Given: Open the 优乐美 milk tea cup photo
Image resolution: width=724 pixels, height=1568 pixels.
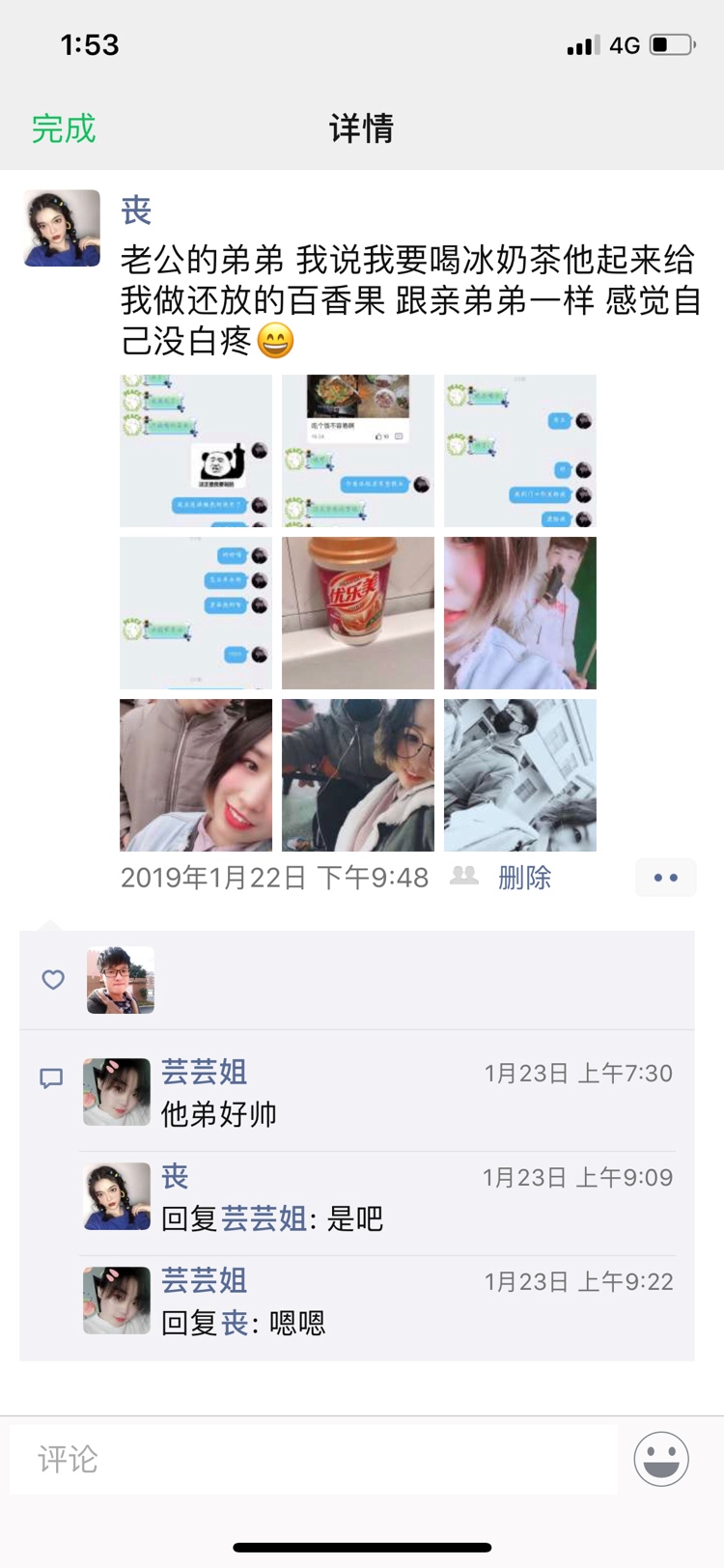Looking at the screenshot, I should pos(358,613).
